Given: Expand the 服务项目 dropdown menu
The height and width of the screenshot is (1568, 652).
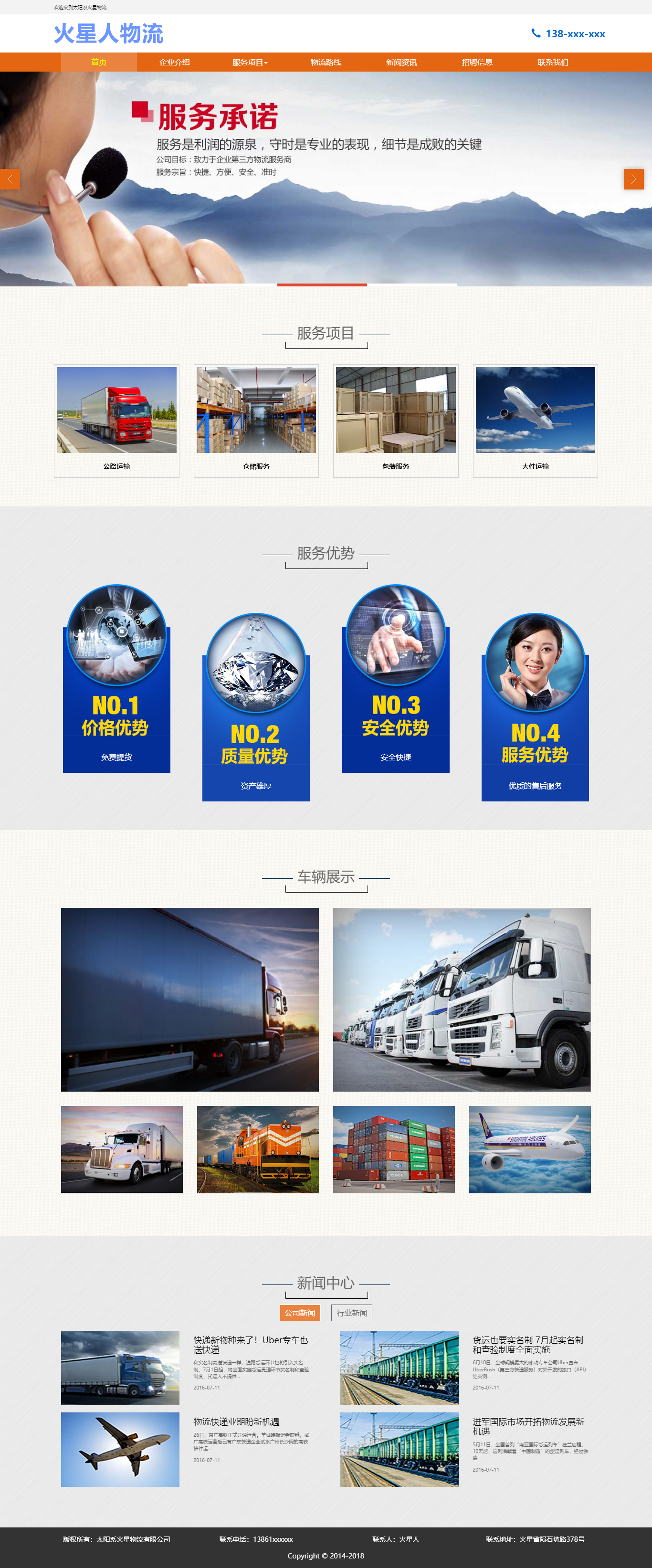Looking at the screenshot, I should point(250,62).
